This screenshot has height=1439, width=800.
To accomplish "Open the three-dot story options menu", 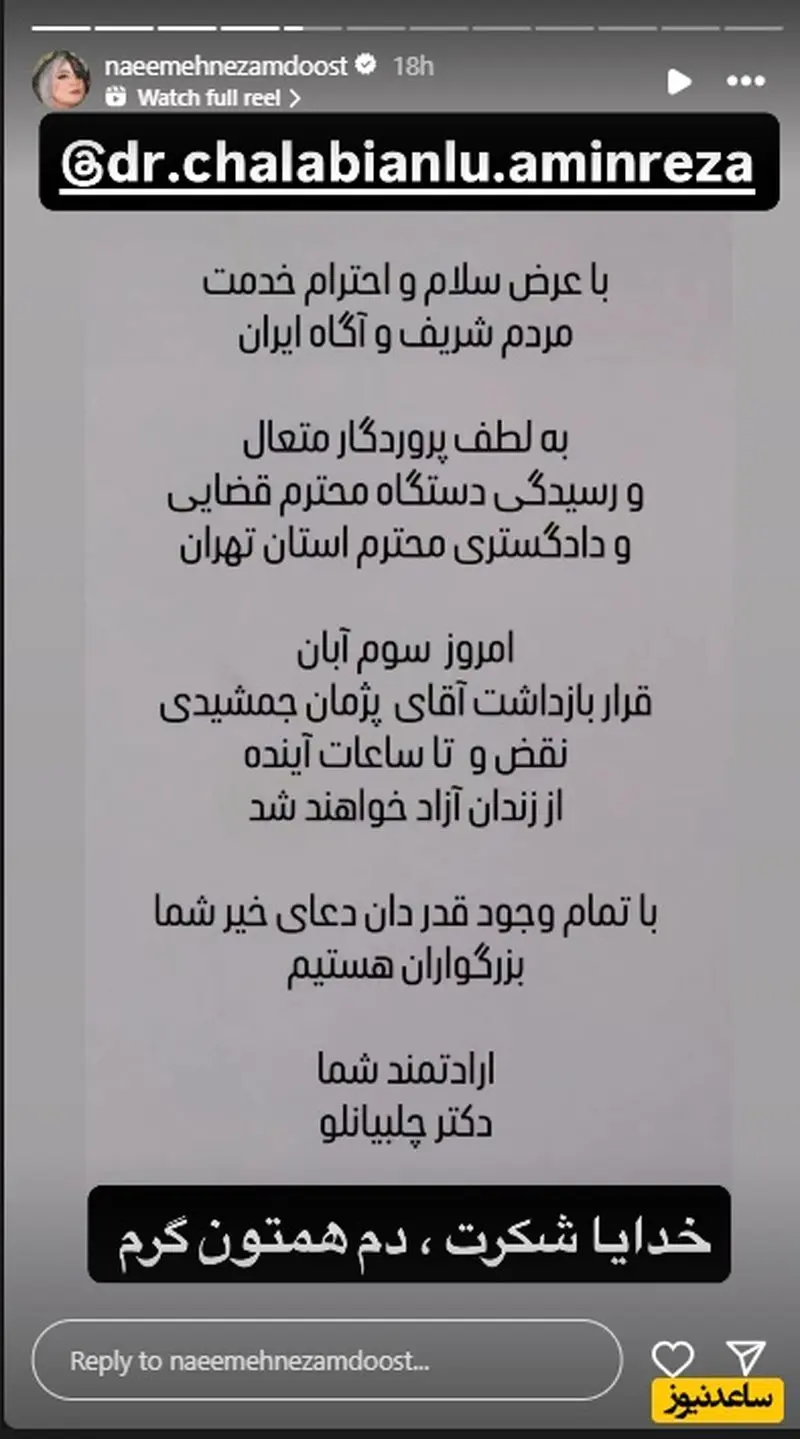I will click(746, 81).
